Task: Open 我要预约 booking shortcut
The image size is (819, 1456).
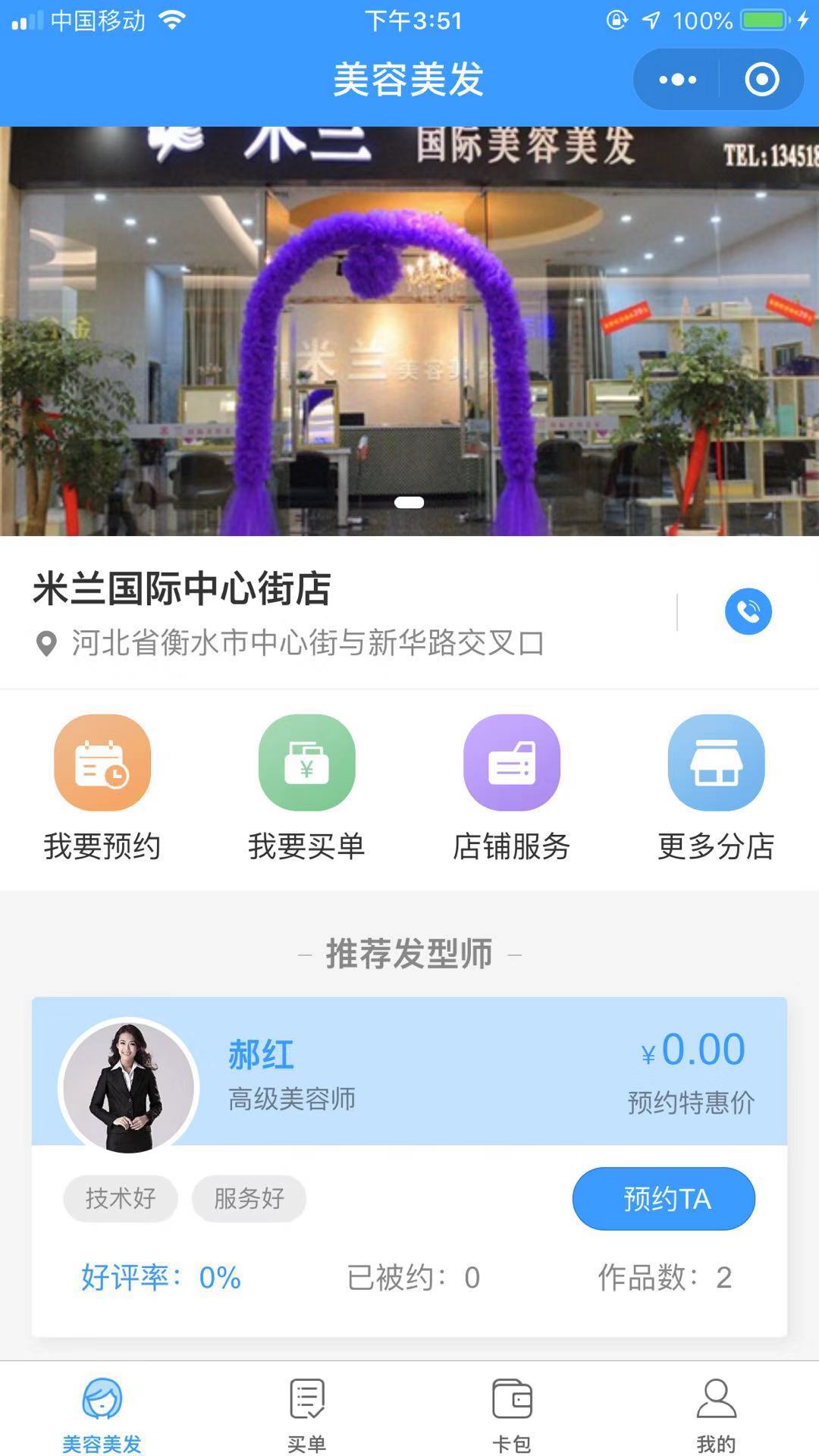Action: coord(102,789)
